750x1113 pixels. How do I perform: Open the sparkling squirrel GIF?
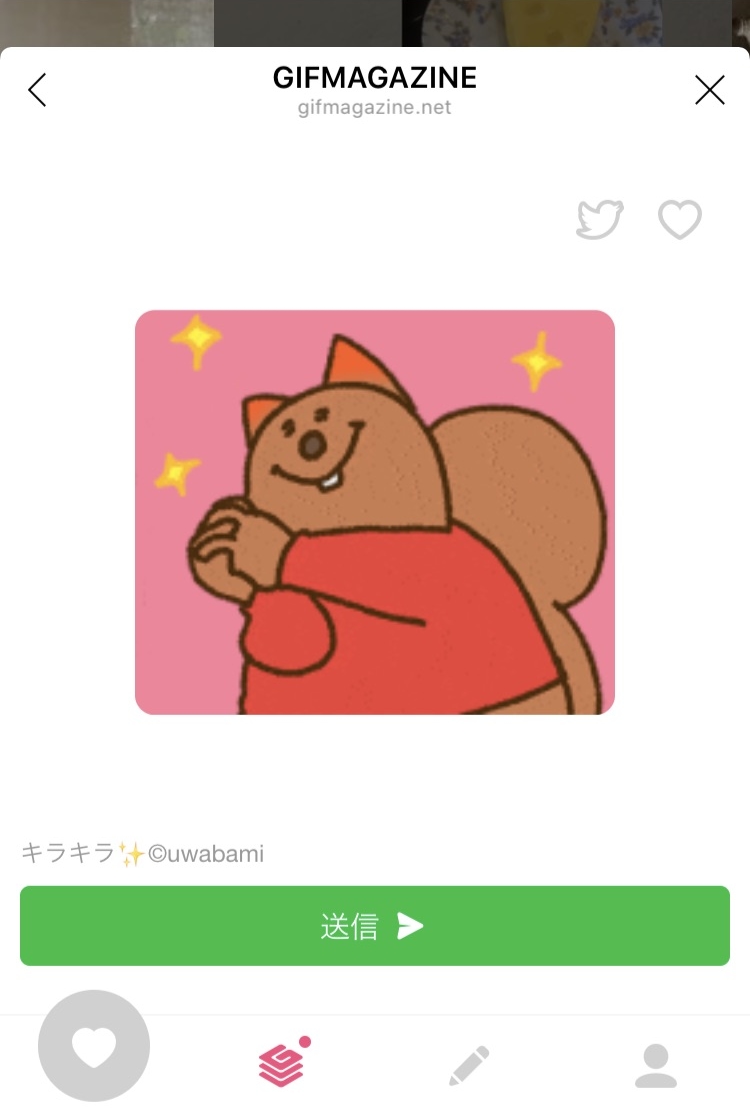coord(375,512)
